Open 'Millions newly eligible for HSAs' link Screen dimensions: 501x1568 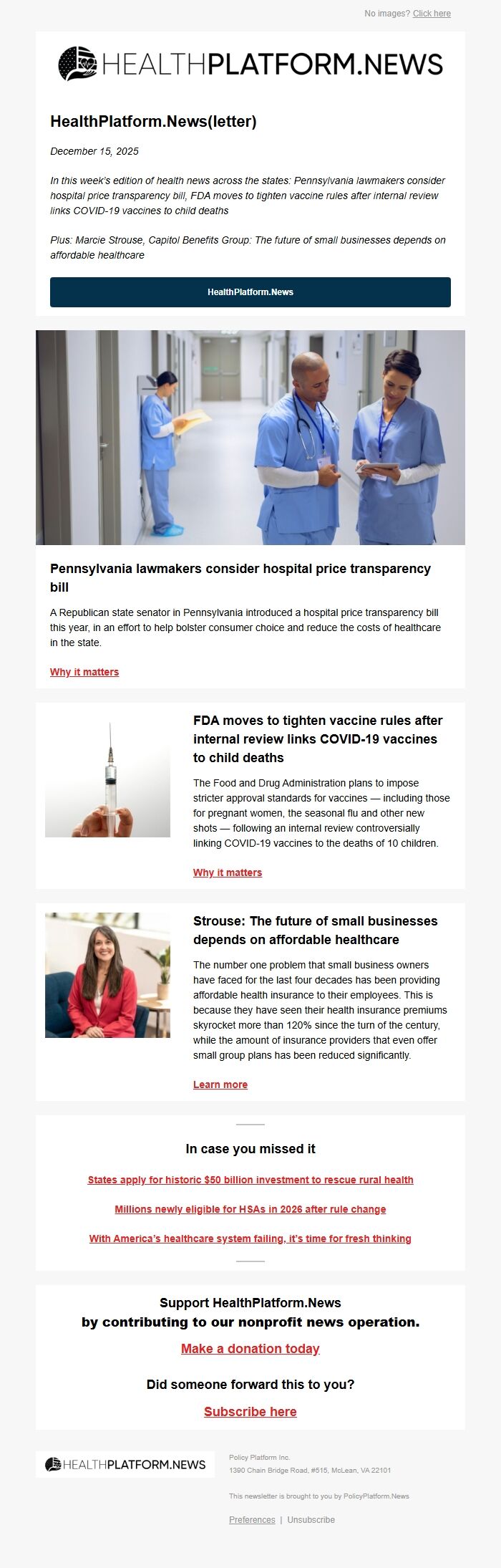click(250, 1209)
